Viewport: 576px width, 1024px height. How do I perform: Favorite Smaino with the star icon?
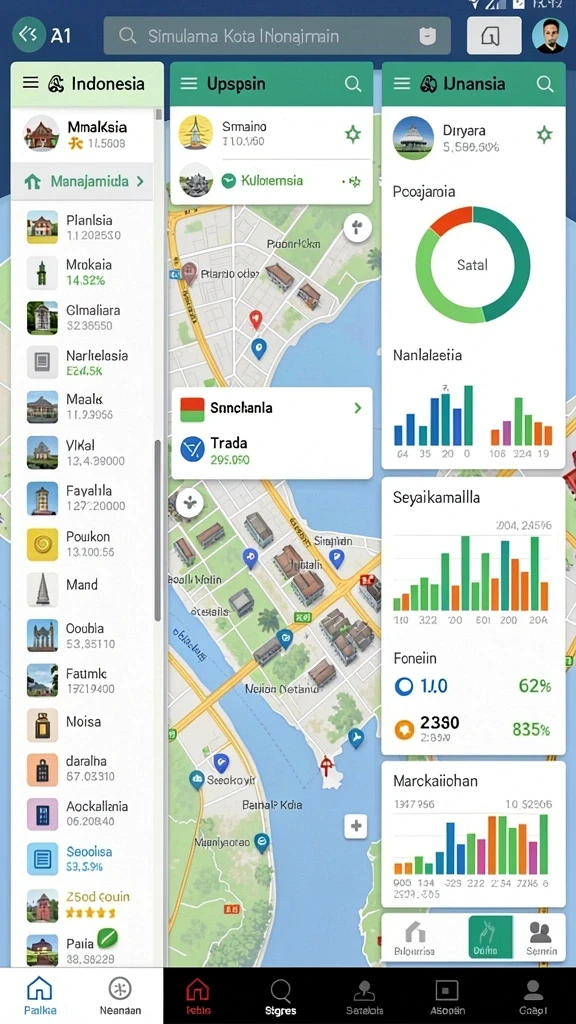(353, 135)
